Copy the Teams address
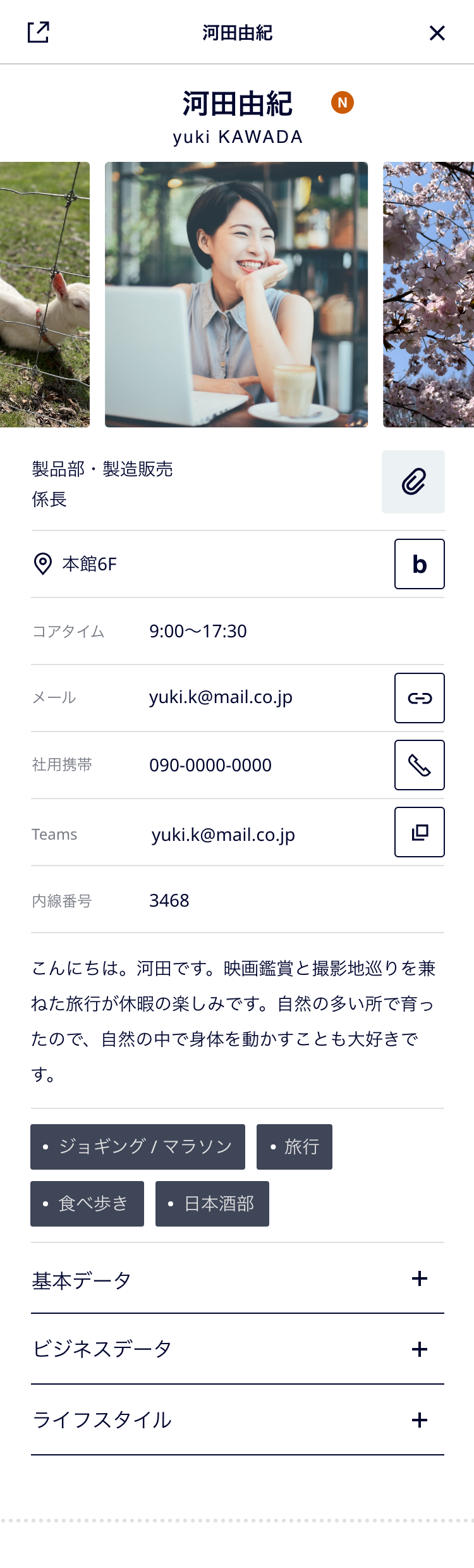 (x=420, y=832)
